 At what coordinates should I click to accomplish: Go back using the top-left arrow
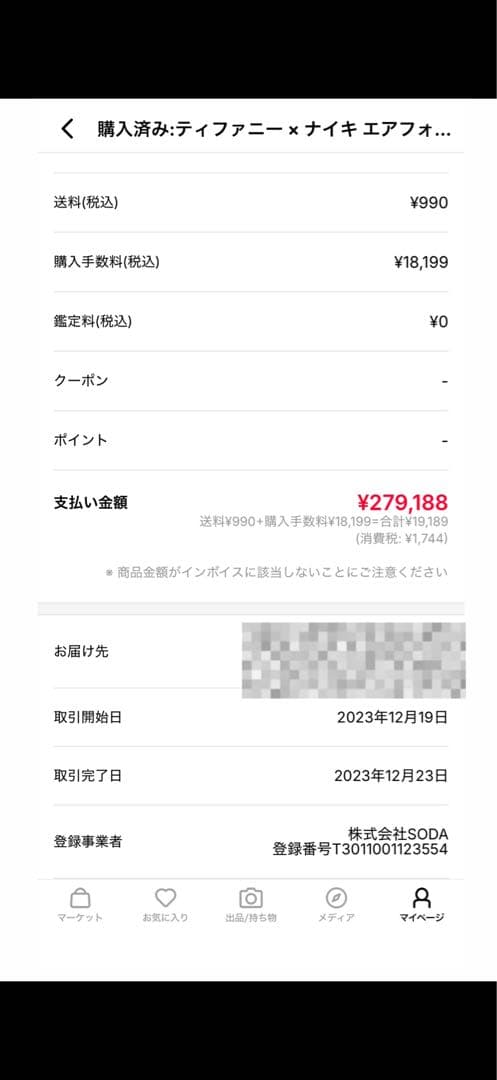[67, 129]
